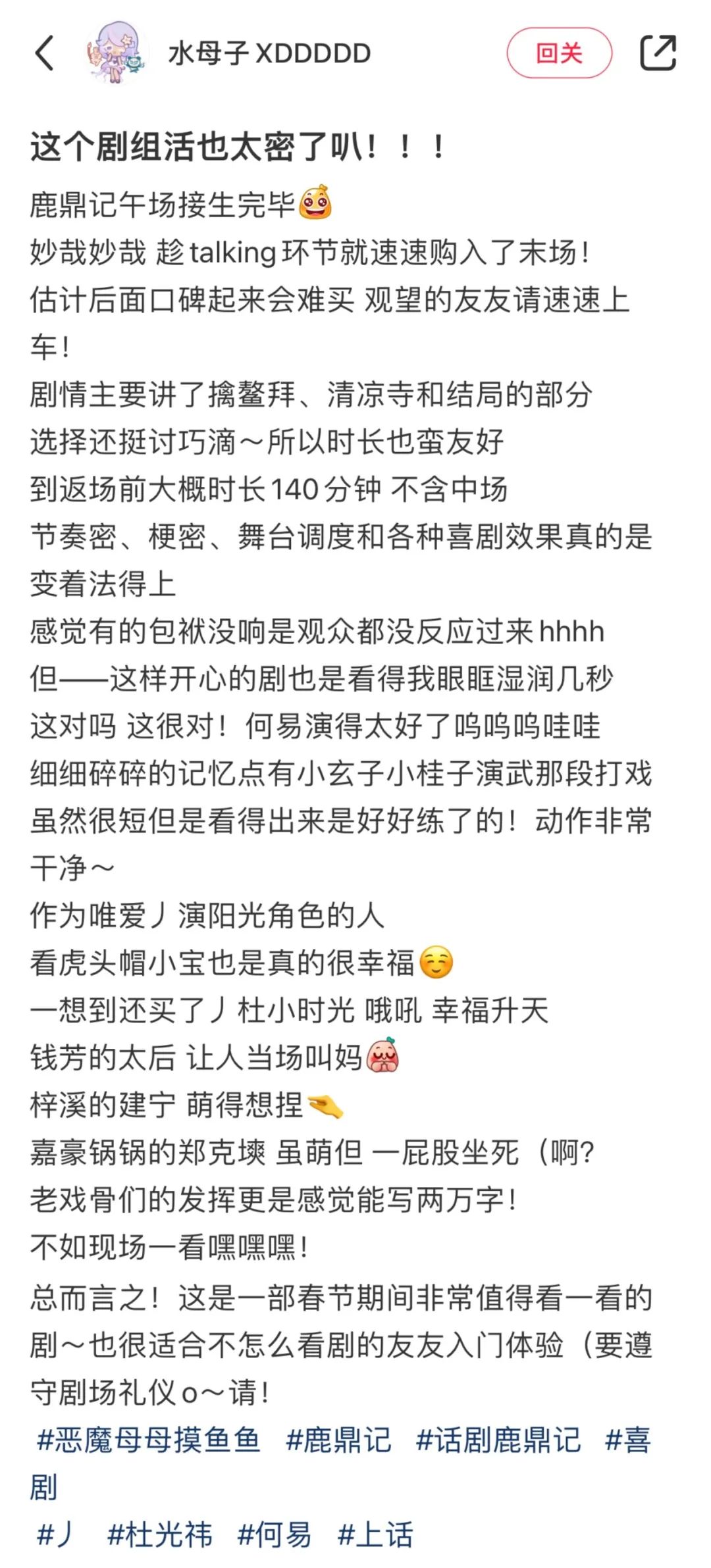711x1568 pixels.
Task: Share this post via the share icon
Action: [658, 53]
